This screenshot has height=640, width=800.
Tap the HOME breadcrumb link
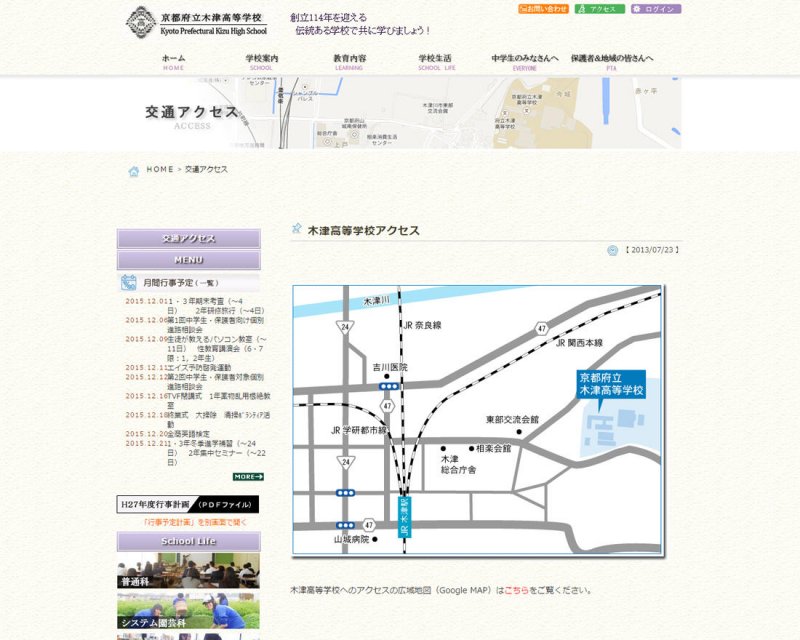(x=159, y=170)
